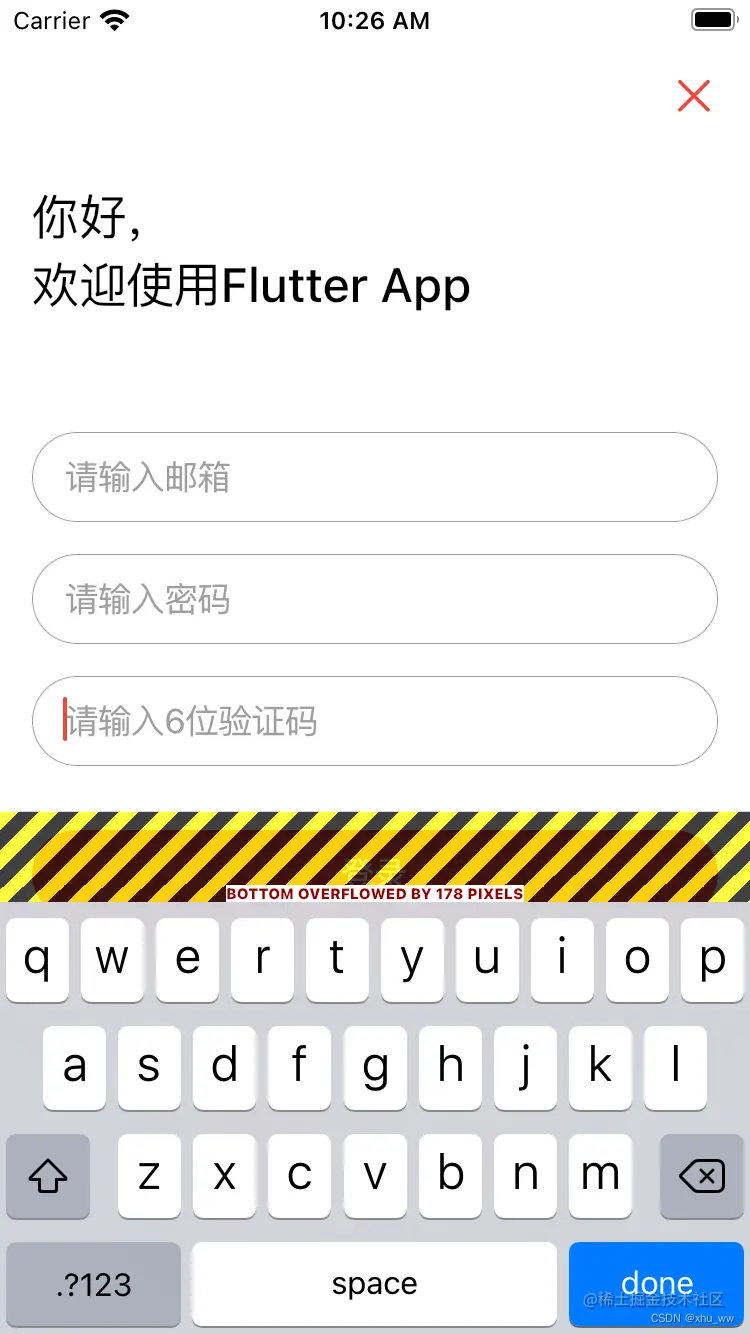Switch keyboard to .?123 symbols
This screenshot has width=750, height=1334.
point(94,1284)
